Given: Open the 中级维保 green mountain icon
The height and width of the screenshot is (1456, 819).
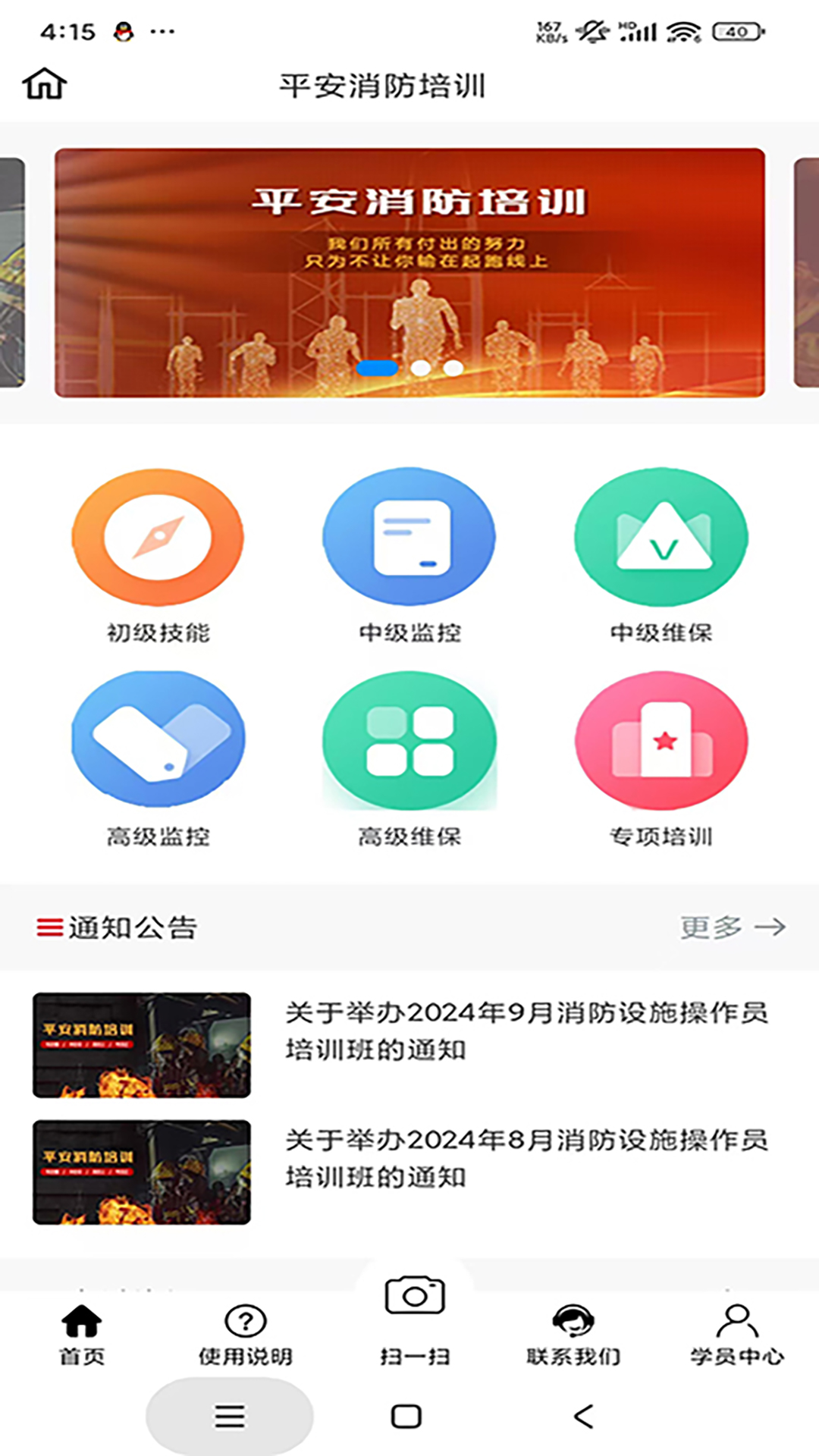Looking at the screenshot, I should (661, 537).
